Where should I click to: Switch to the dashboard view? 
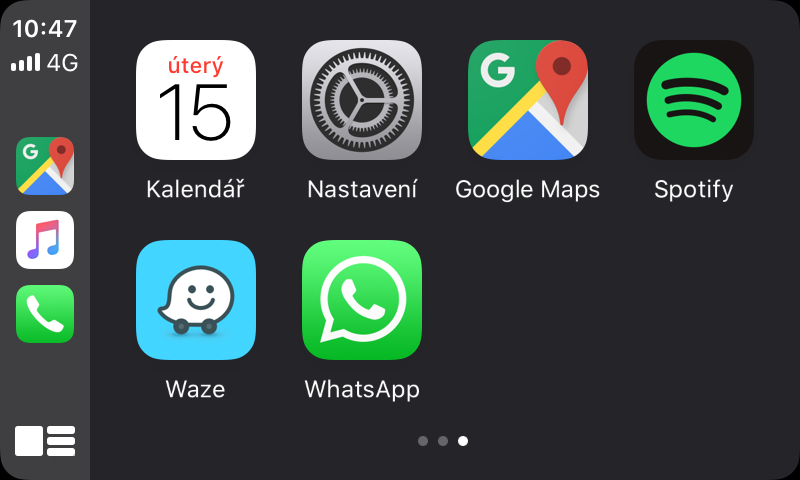click(x=45, y=441)
